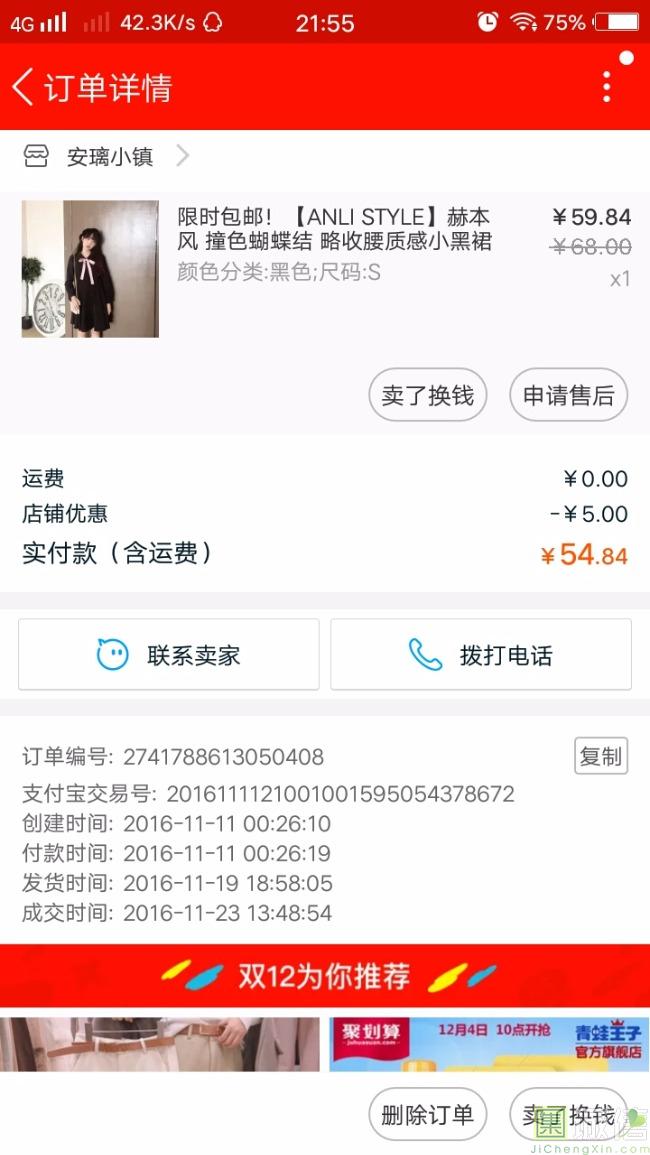650x1155 pixels.
Task: Open the 聚划算 青蛙王子 banner
Action: click(x=488, y=1043)
